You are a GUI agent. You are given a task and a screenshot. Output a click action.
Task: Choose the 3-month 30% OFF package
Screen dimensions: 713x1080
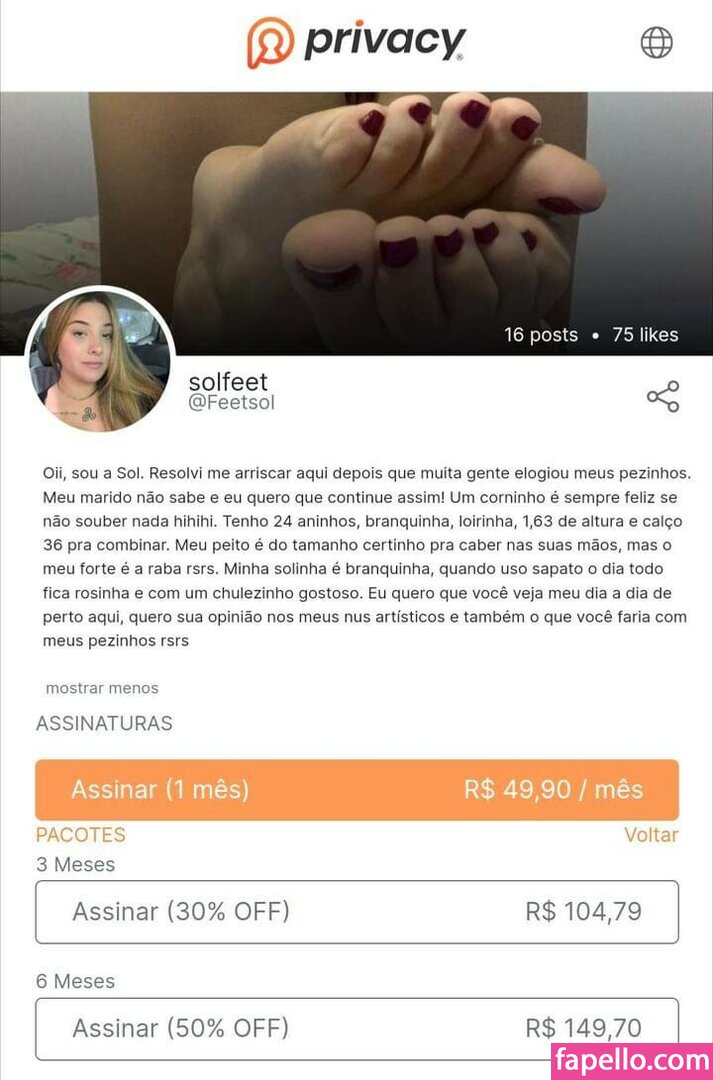click(357, 912)
